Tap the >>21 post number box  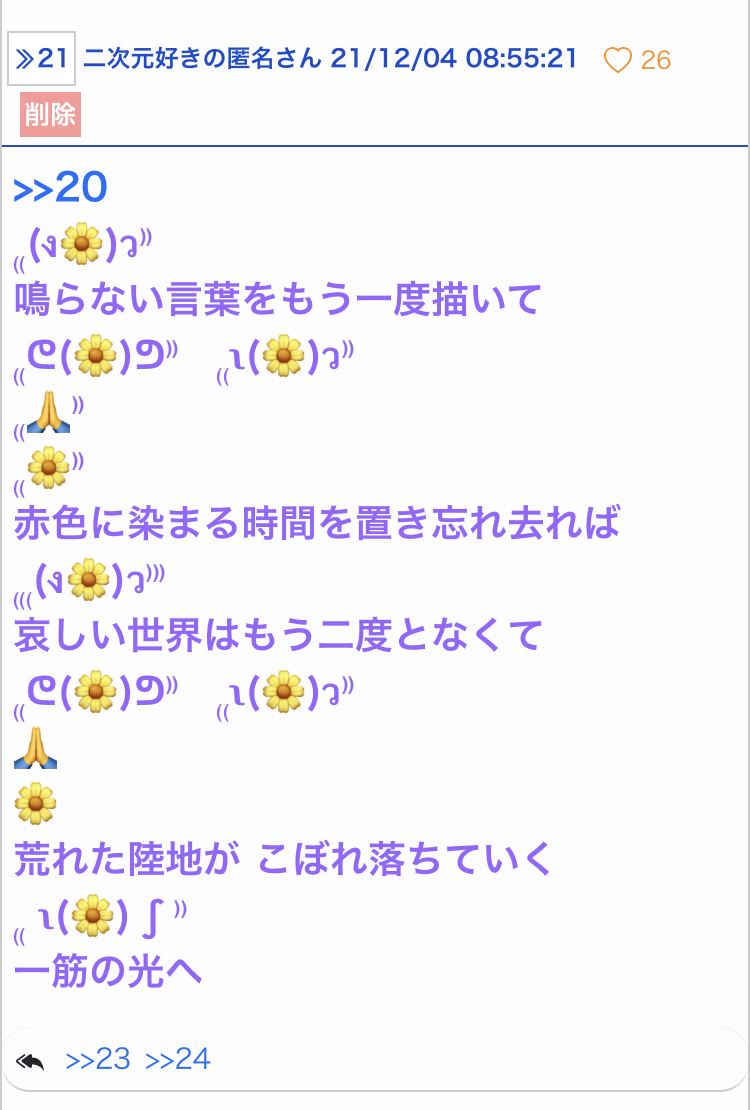(41, 58)
